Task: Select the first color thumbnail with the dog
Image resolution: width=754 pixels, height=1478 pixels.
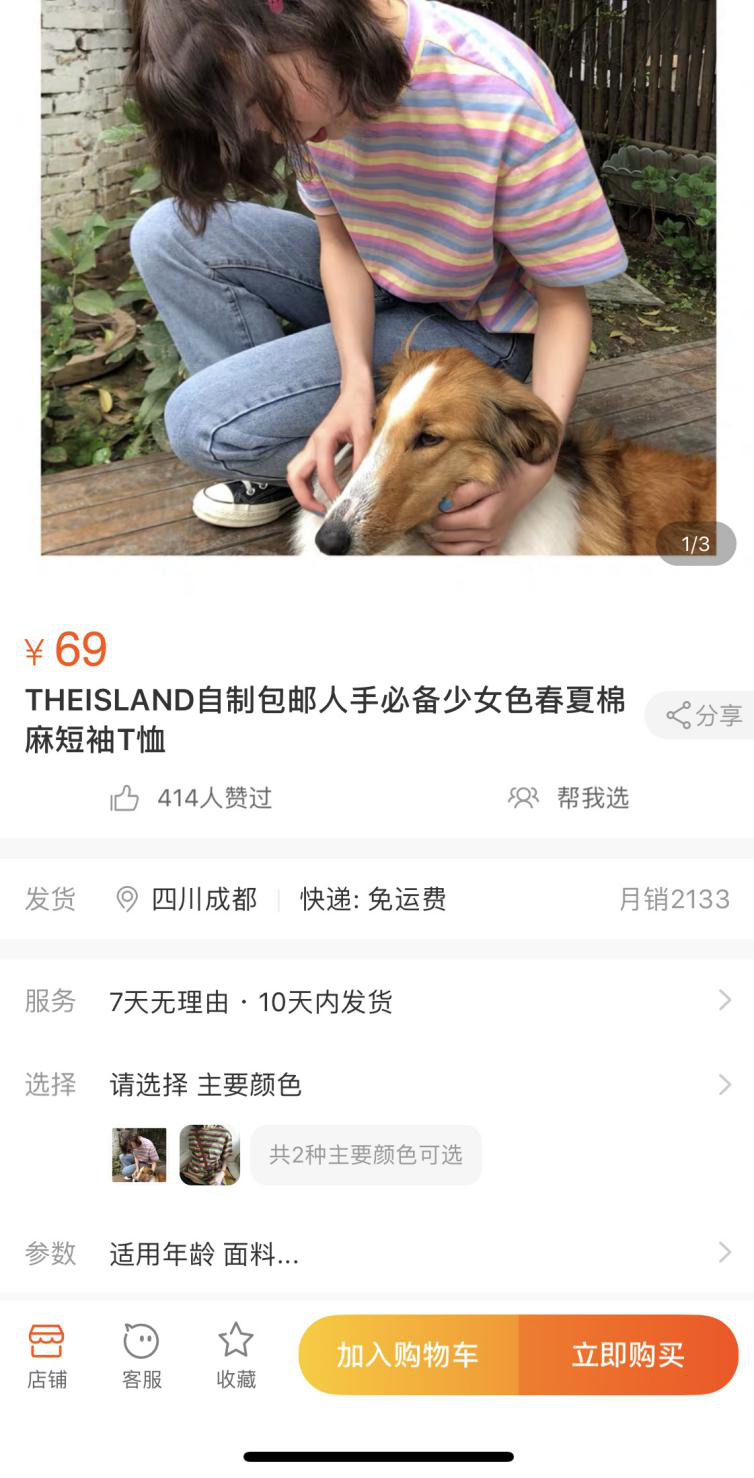Action: (139, 1155)
